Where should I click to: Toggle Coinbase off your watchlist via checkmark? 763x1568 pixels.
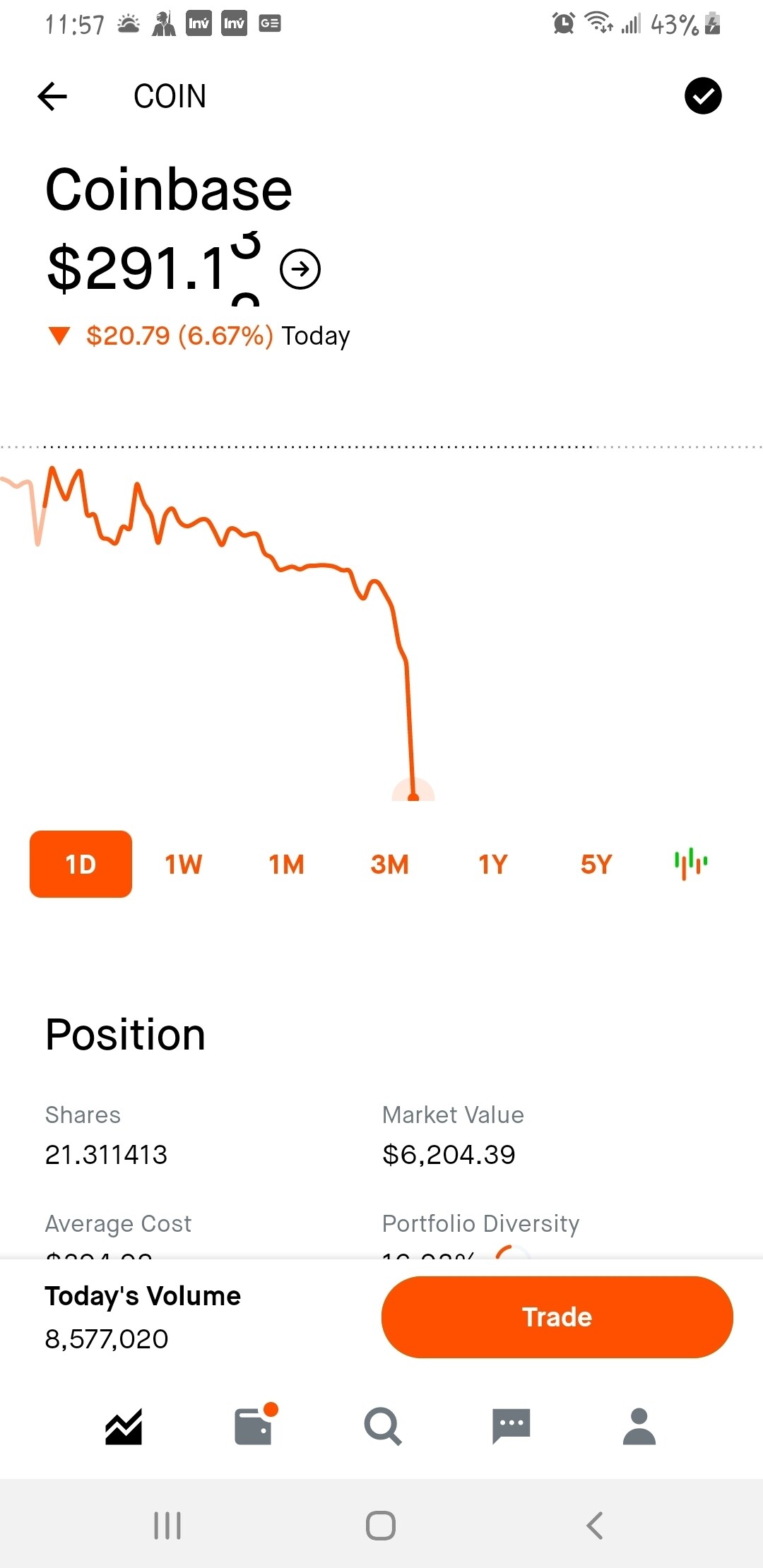tap(703, 96)
